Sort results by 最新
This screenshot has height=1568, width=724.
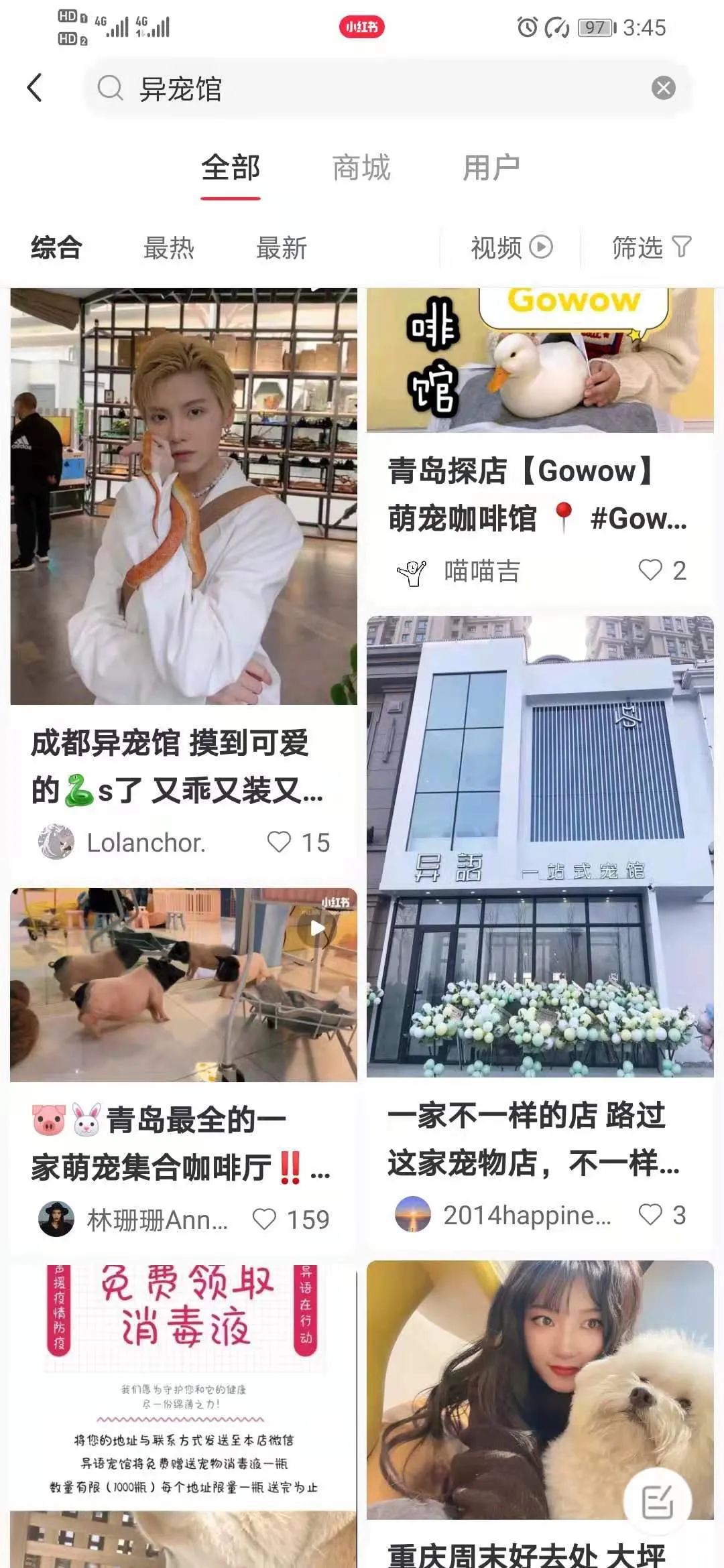[282, 248]
